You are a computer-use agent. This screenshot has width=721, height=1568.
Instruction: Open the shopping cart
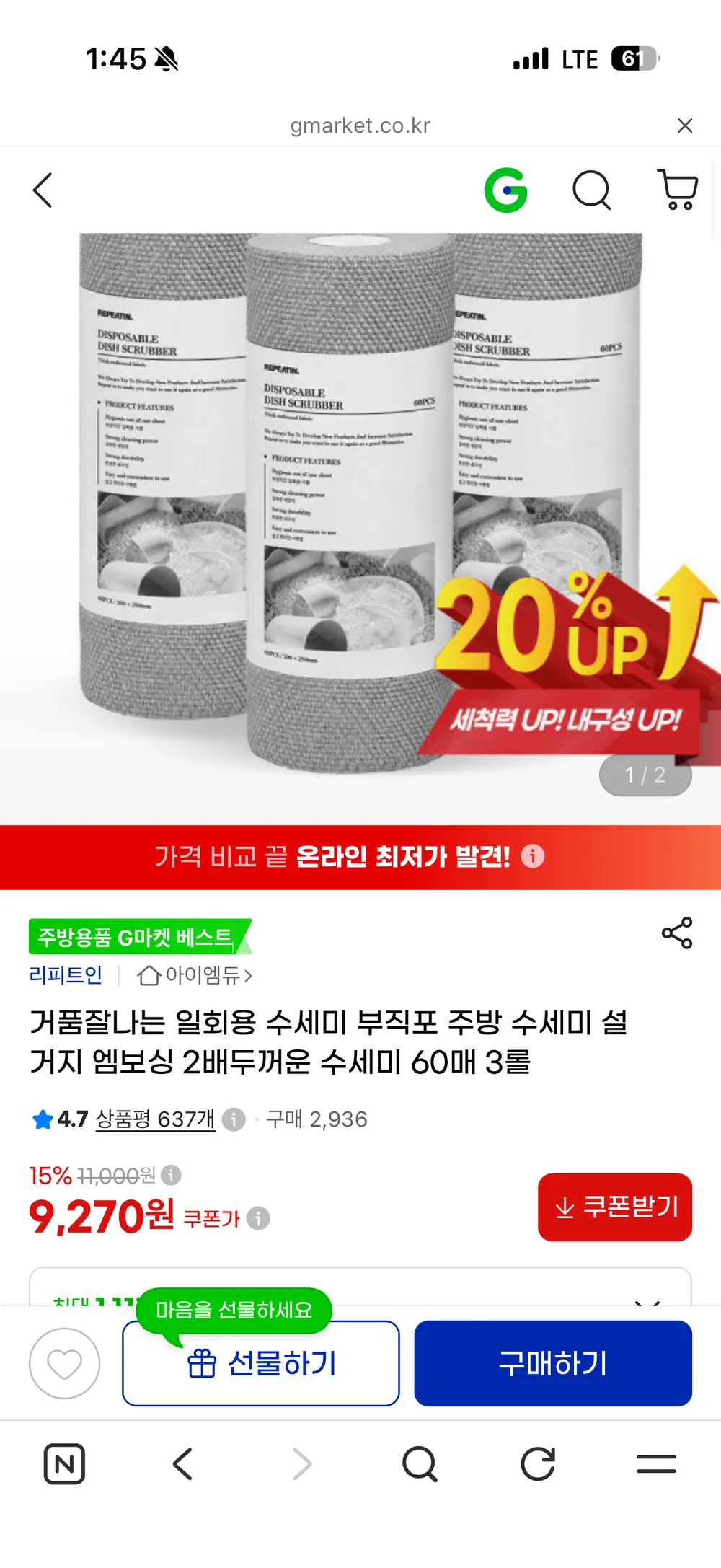point(678,190)
